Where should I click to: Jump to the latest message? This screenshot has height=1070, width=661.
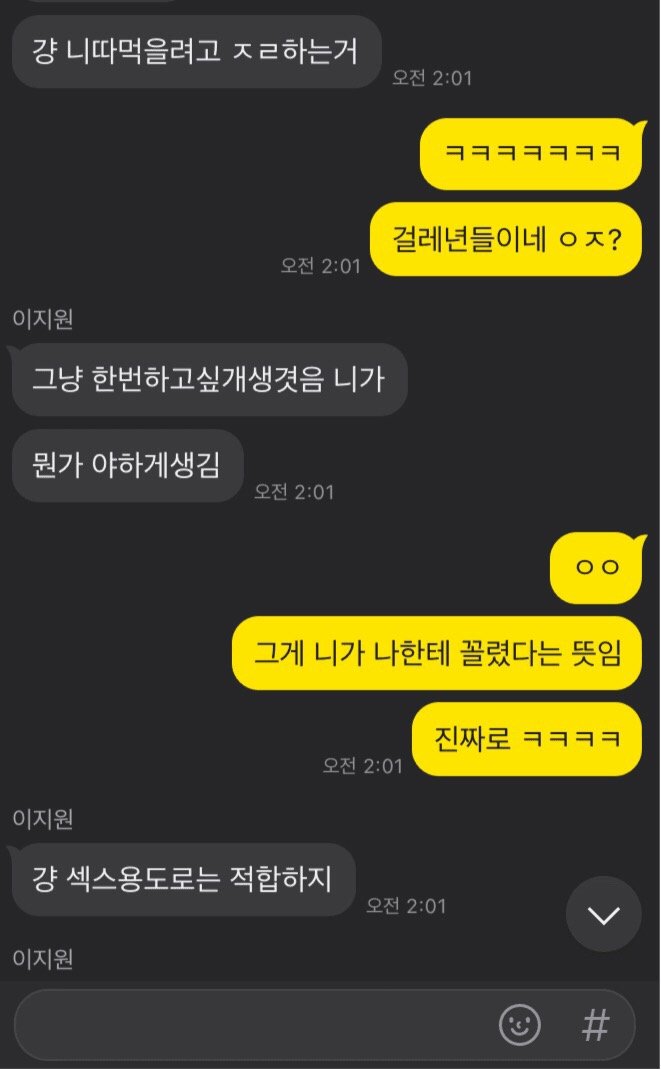pos(603,914)
